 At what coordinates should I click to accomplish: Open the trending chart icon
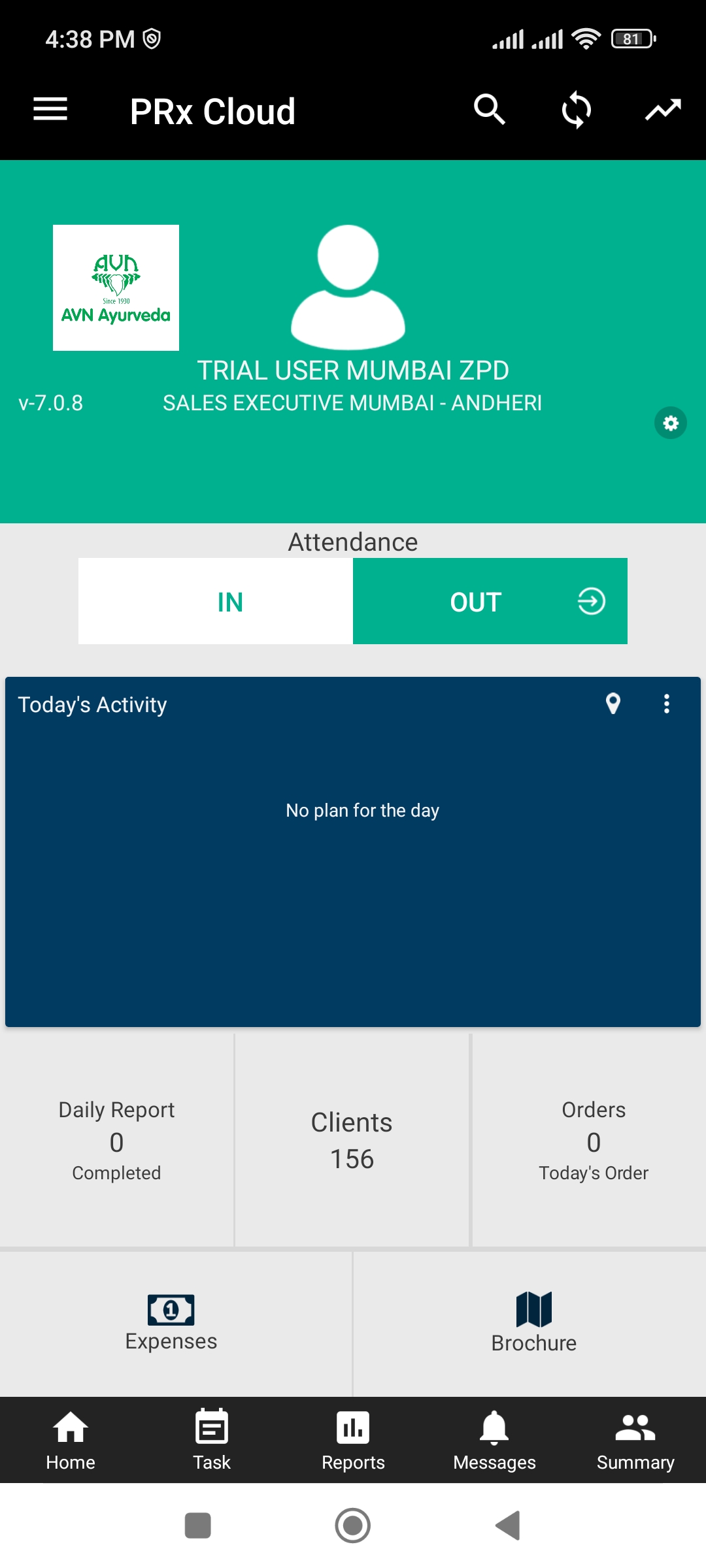tap(663, 109)
